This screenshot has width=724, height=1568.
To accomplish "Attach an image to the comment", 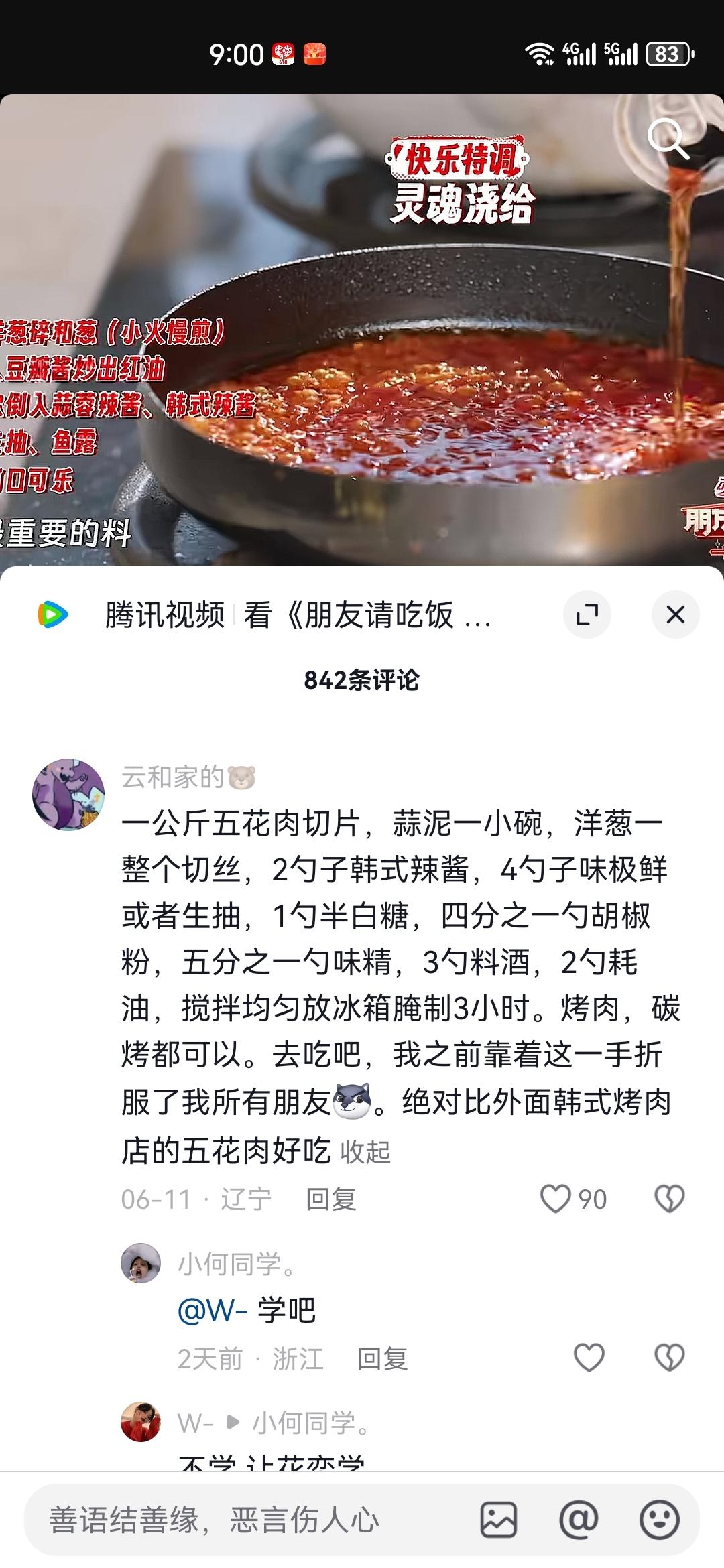I will [499, 1520].
